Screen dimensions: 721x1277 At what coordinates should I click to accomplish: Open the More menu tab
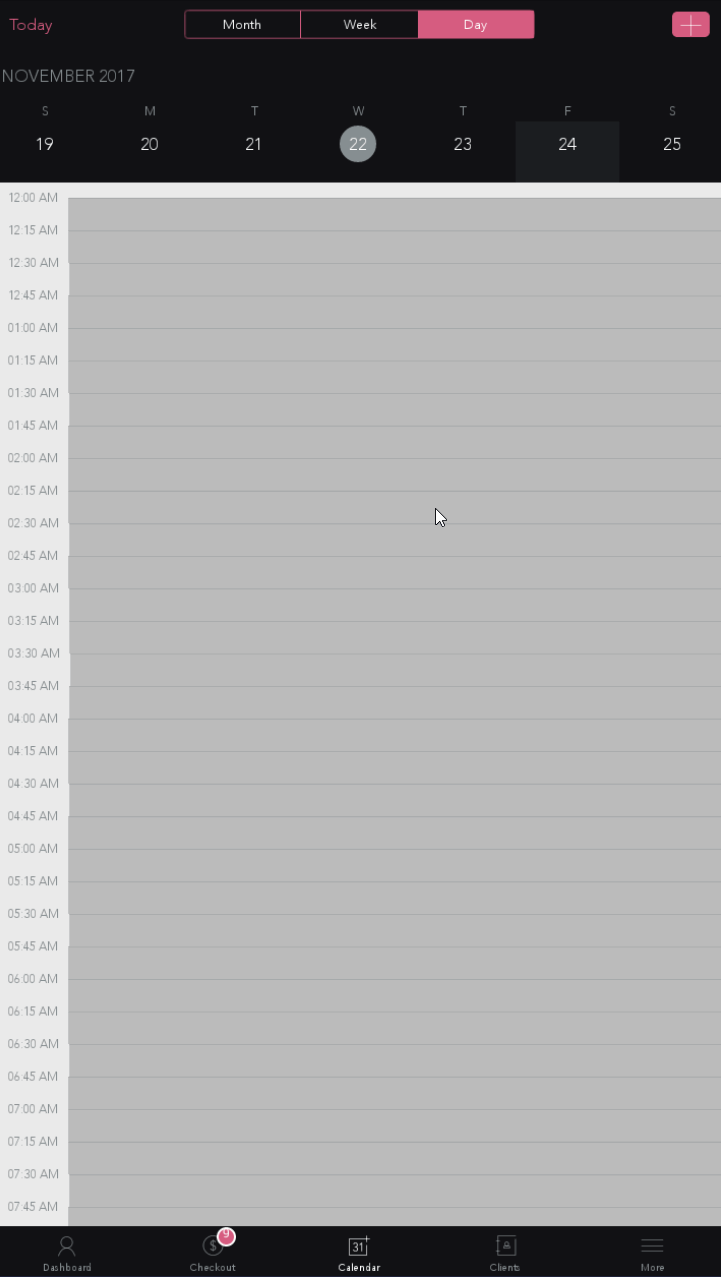pos(652,1253)
